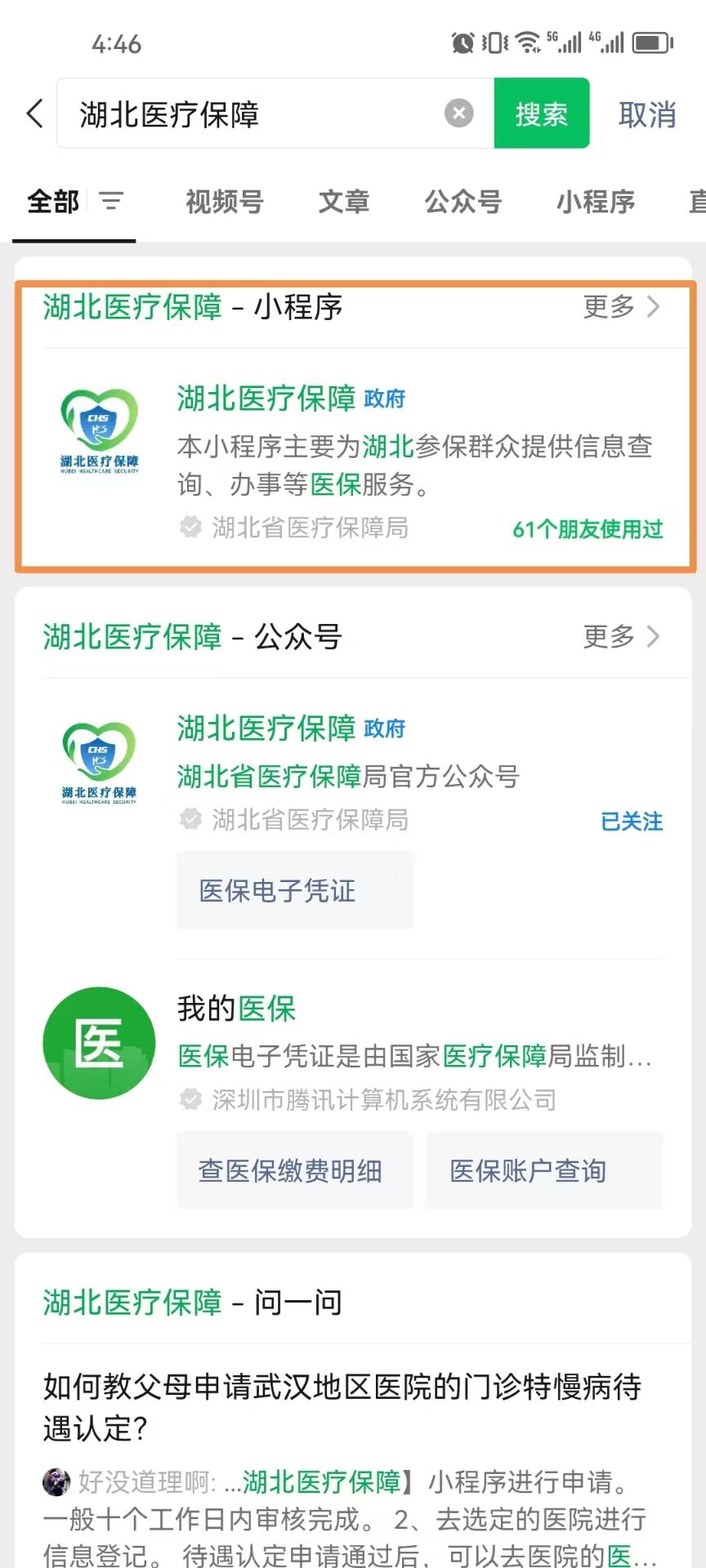
Task: Open the question about 门诊特慢病待遇认定
Action: pos(343,1407)
